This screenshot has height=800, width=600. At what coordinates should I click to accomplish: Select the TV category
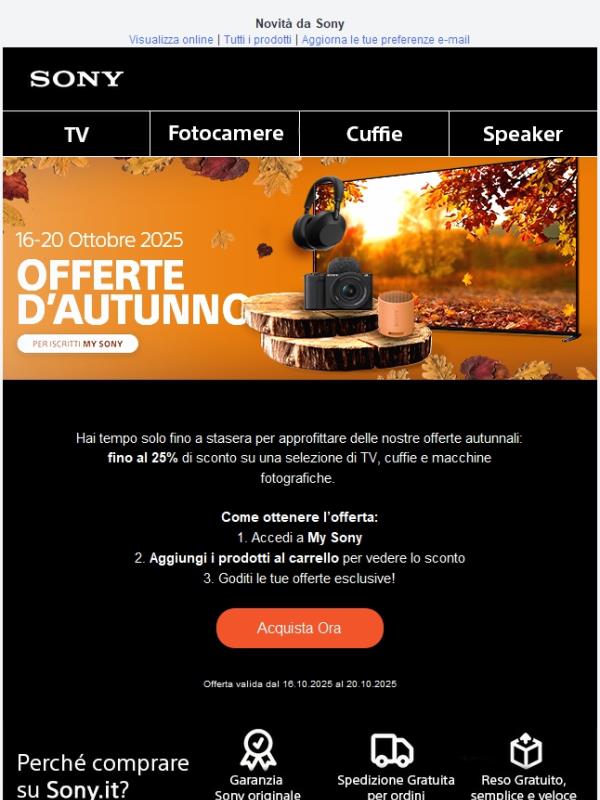coord(76,134)
